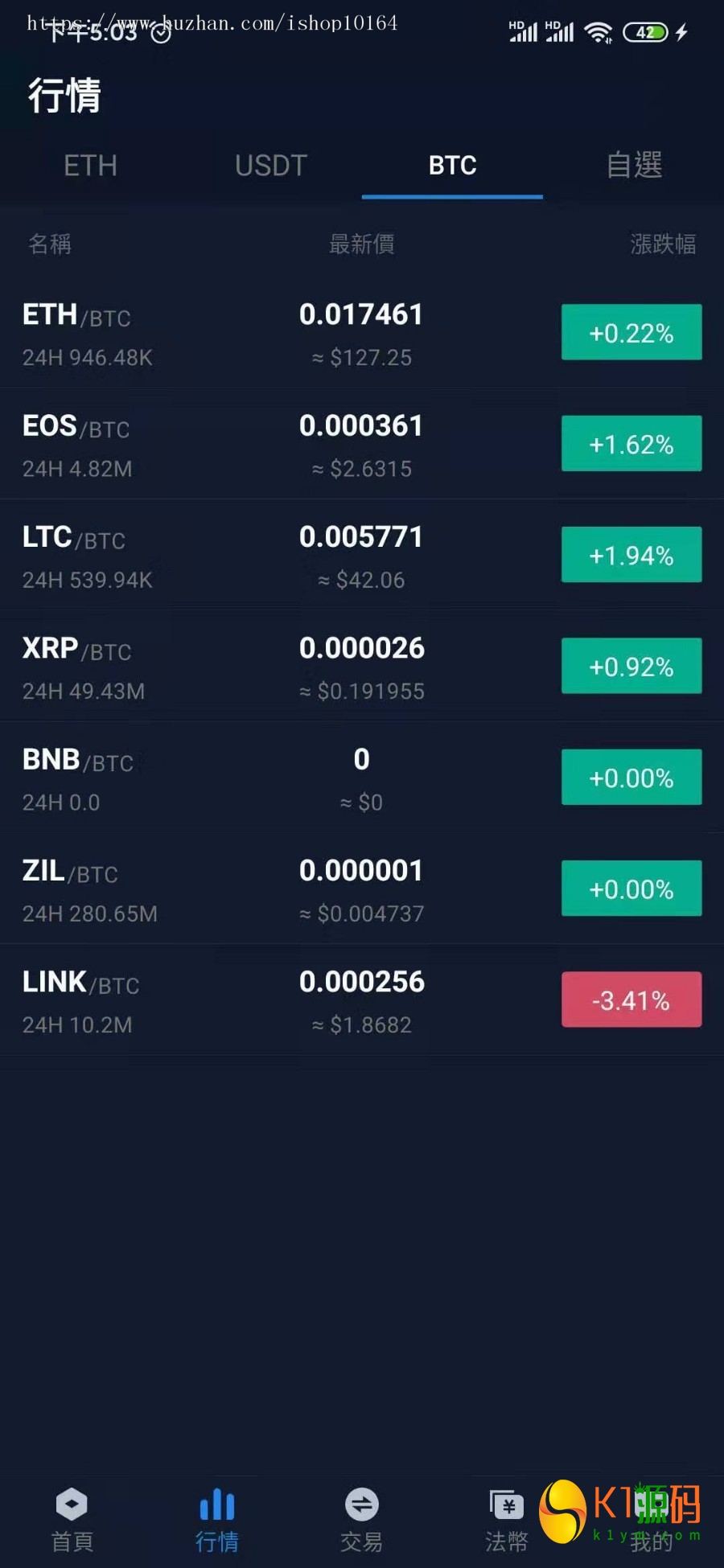Tap the clock icon in the status bar

coord(158,32)
